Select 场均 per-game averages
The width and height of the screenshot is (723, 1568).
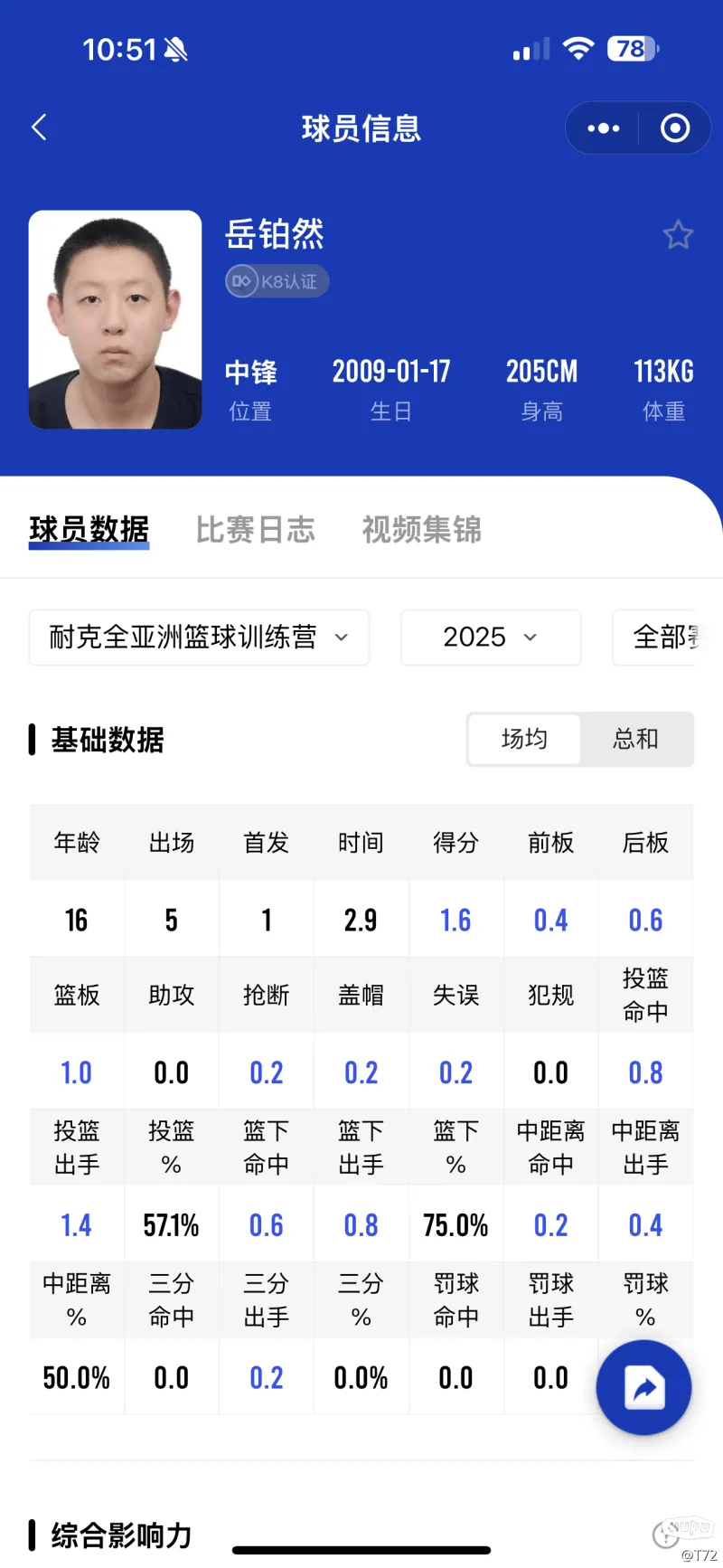click(x=524, y=740)
